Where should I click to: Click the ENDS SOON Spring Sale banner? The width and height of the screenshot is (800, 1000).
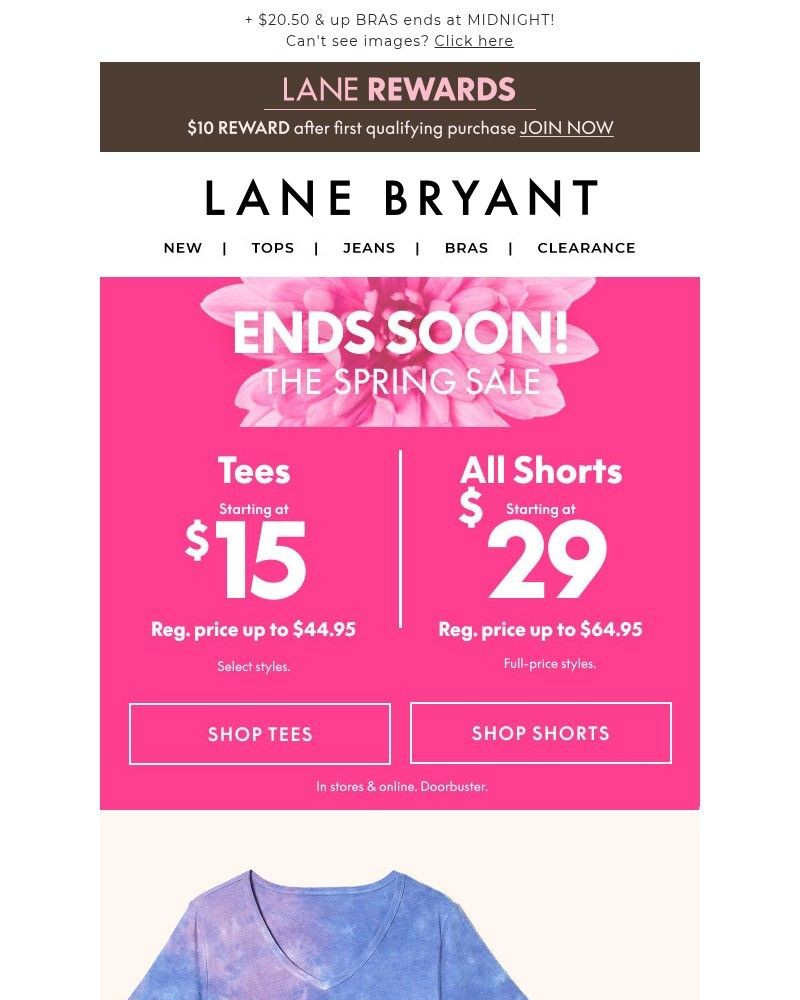click(400, 352)
